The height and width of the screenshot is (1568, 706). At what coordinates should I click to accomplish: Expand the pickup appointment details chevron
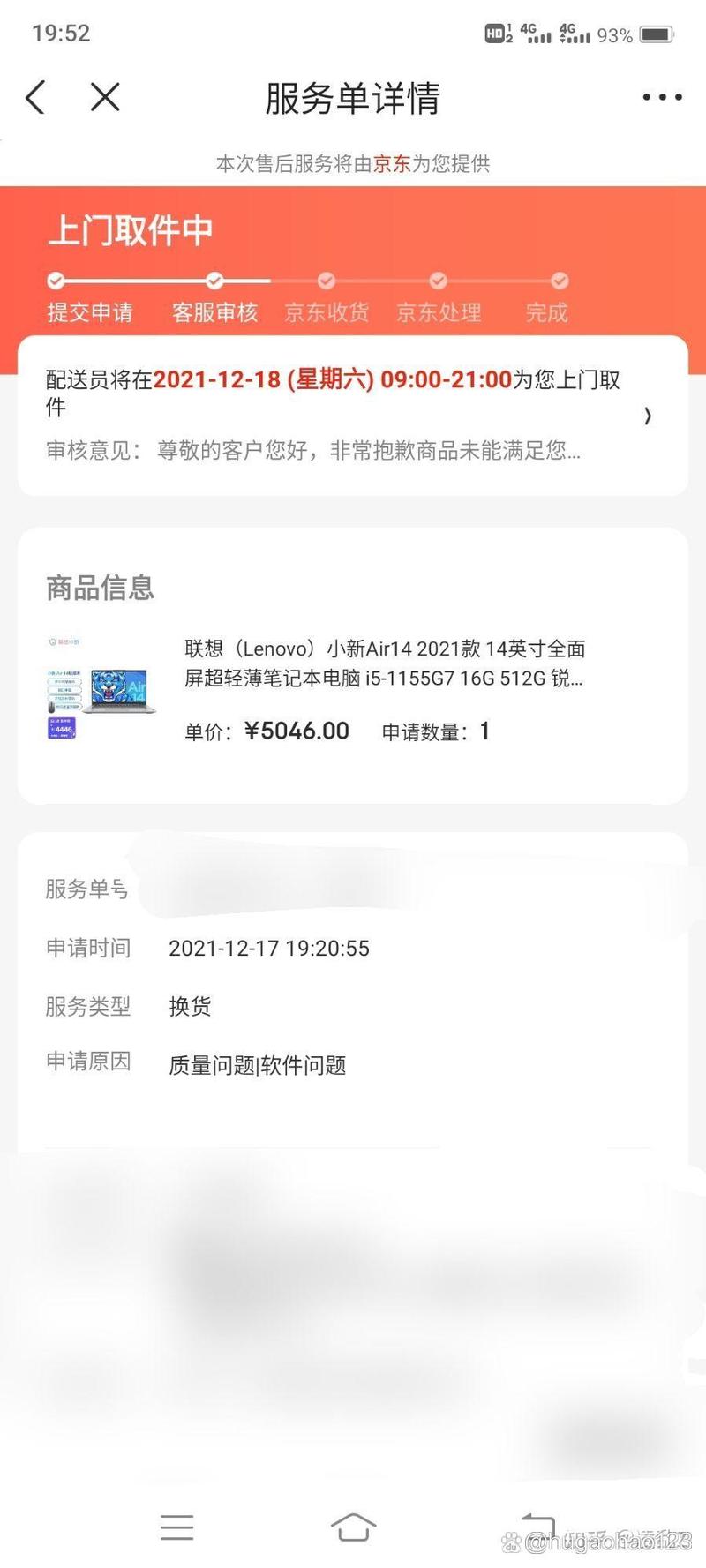click(649, 415)
